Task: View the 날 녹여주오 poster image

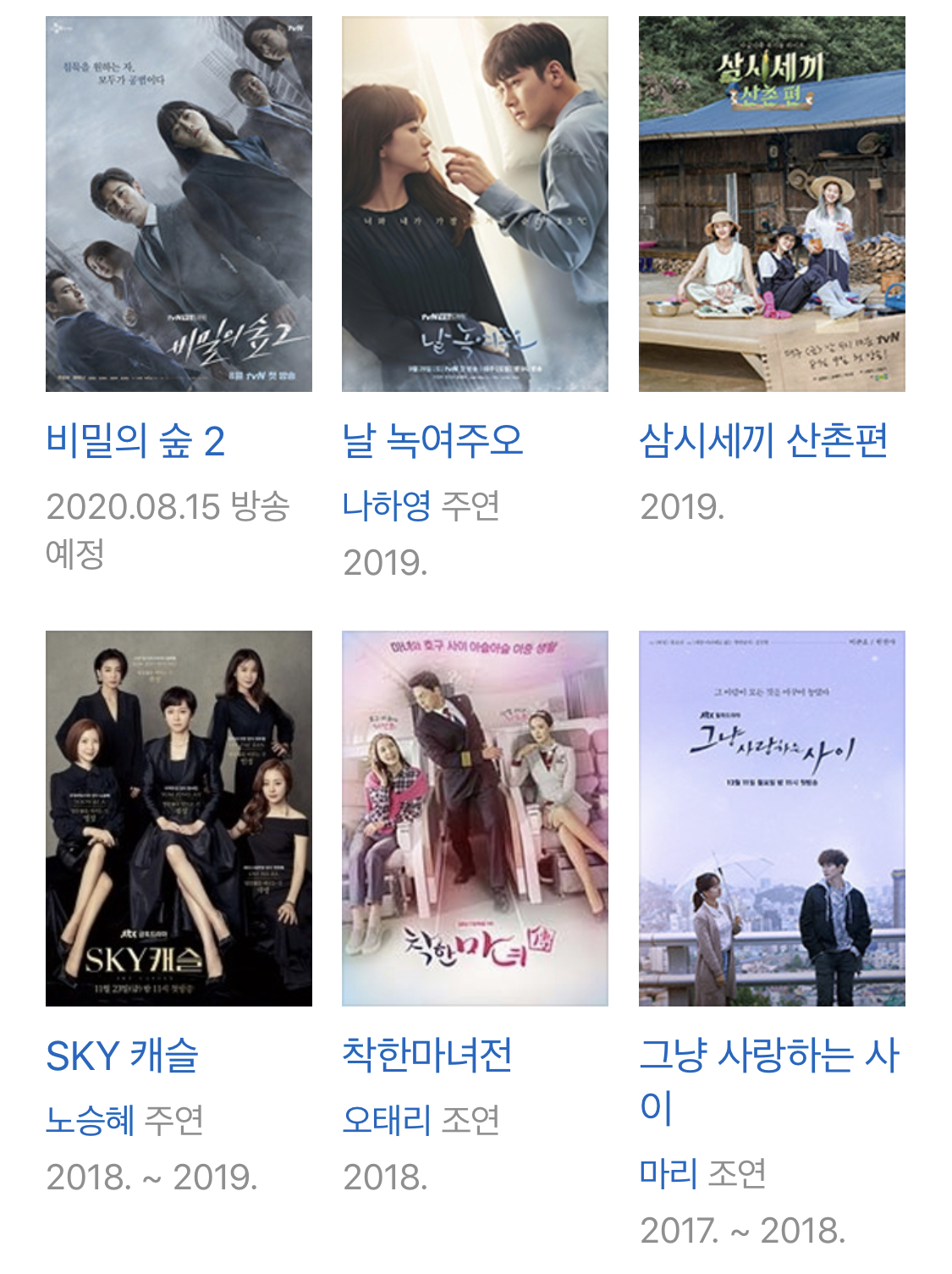Action: [475, 204]
